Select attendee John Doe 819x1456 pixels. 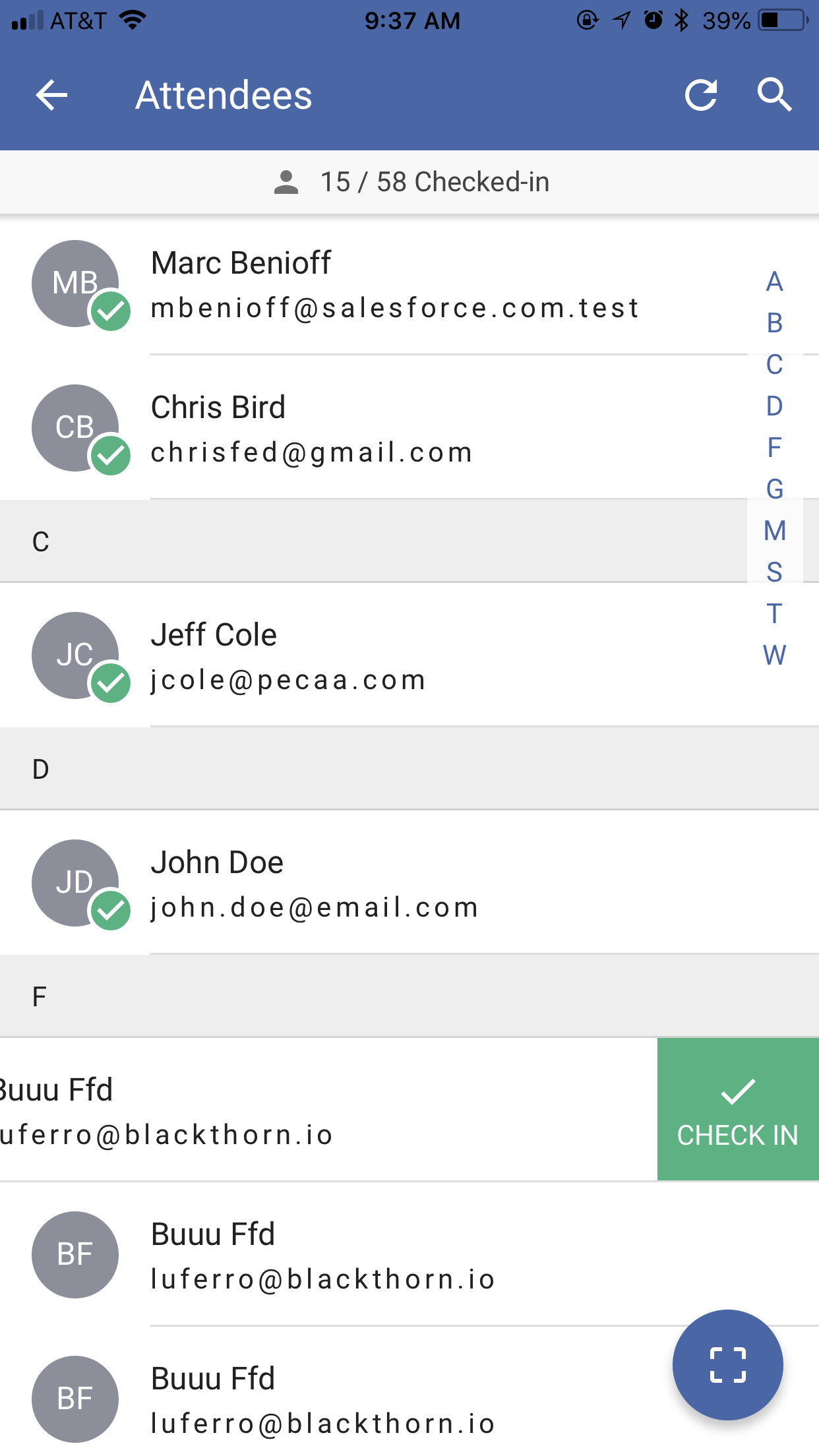pos(396,884)
